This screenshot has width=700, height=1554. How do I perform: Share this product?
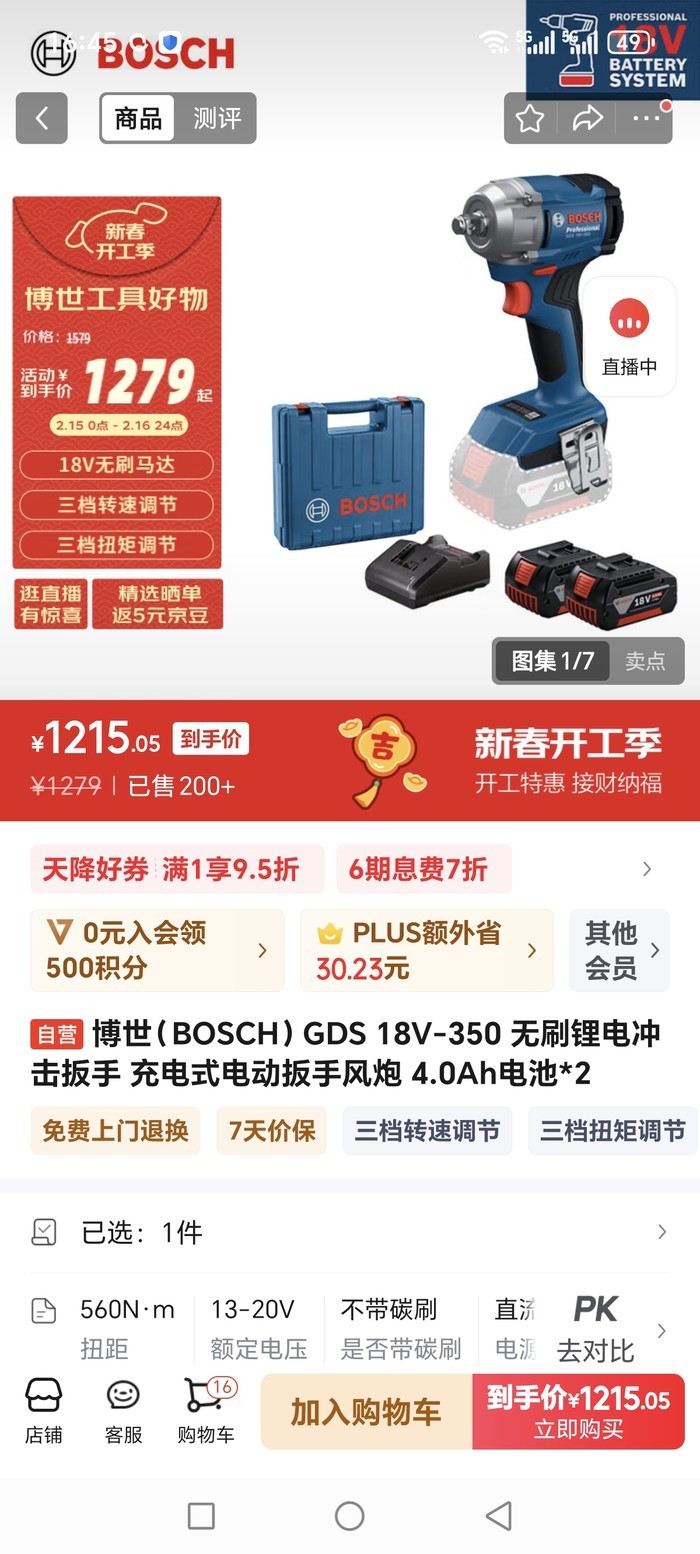coord(587,119)
